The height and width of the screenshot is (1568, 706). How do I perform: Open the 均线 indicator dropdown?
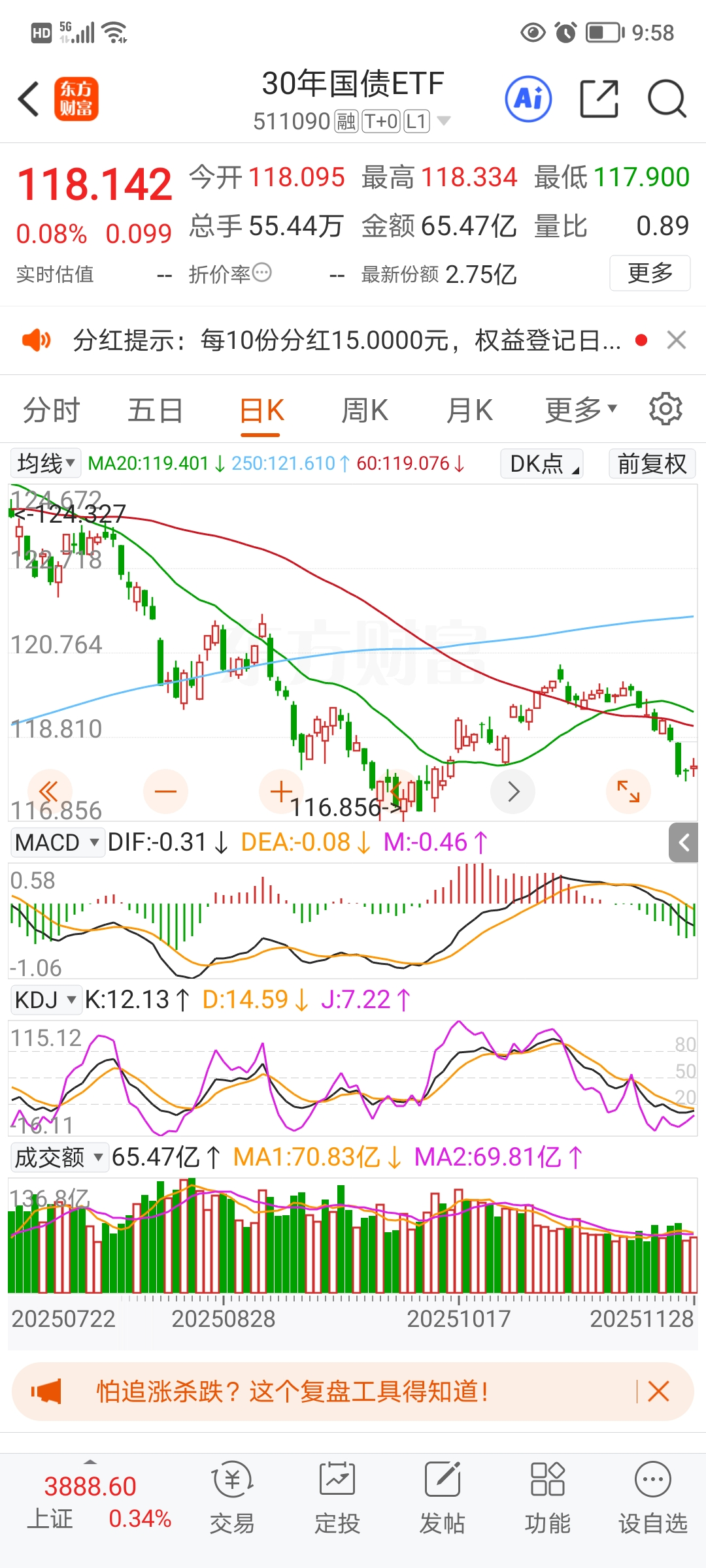tap(46, 463)
